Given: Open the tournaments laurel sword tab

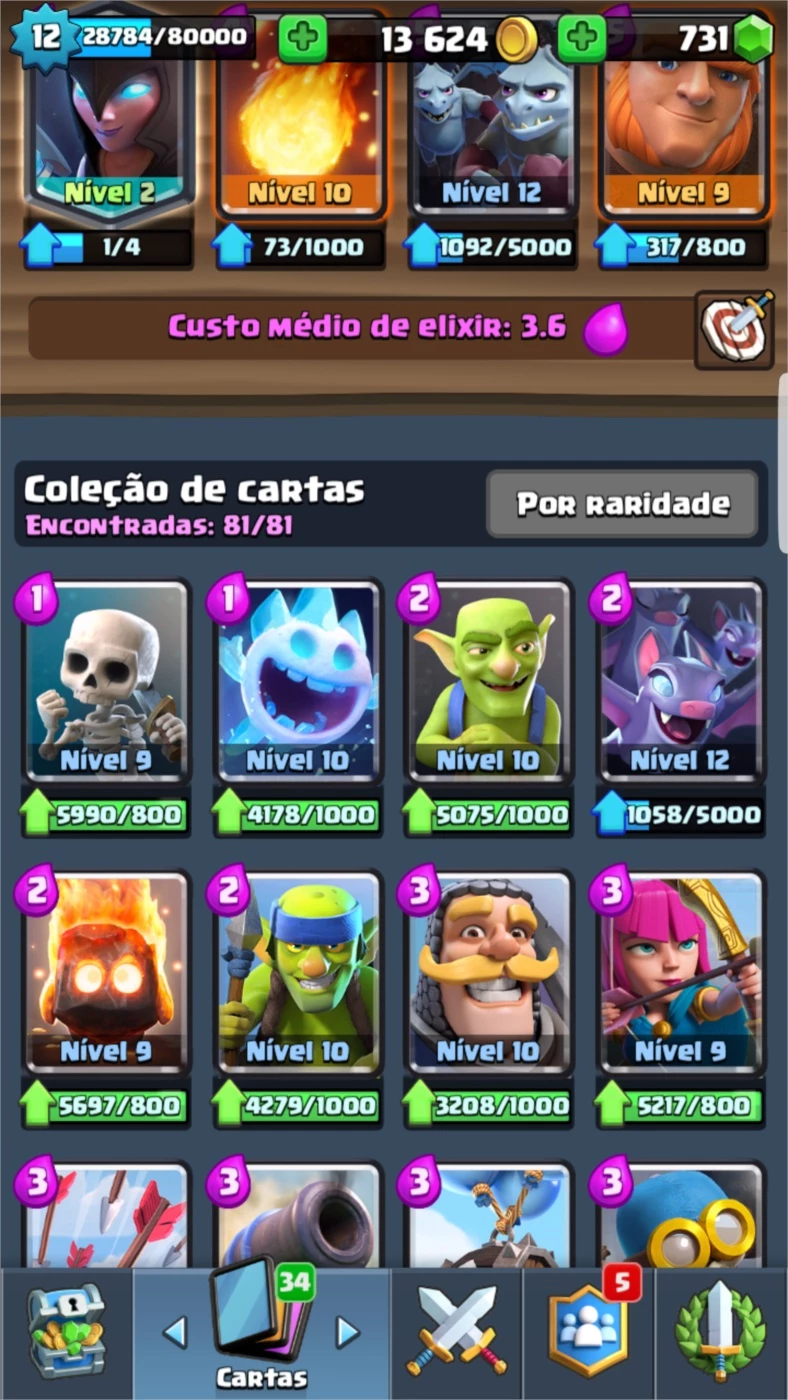Looking at the screenshot, I should 721,1334.
